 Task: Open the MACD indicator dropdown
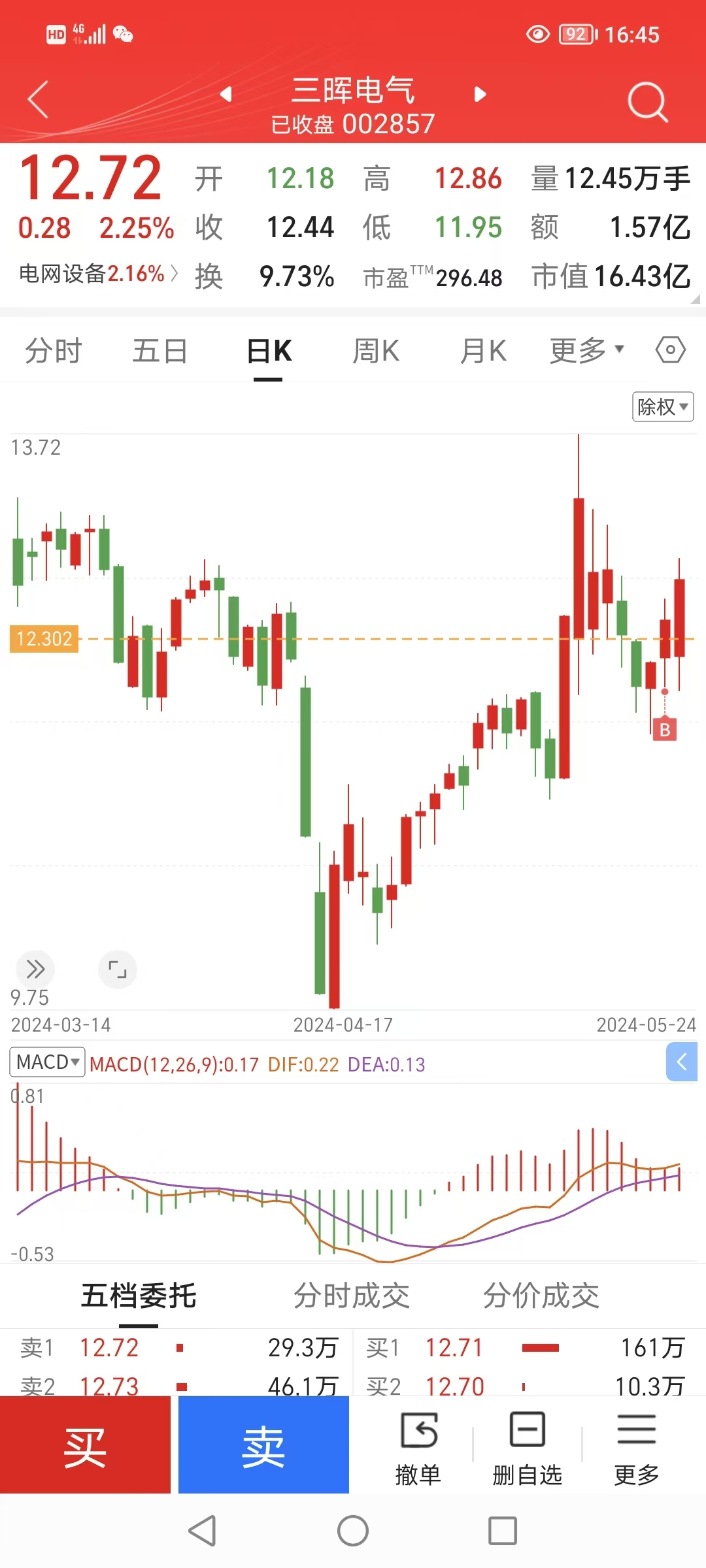click(x=48, y=1062)
